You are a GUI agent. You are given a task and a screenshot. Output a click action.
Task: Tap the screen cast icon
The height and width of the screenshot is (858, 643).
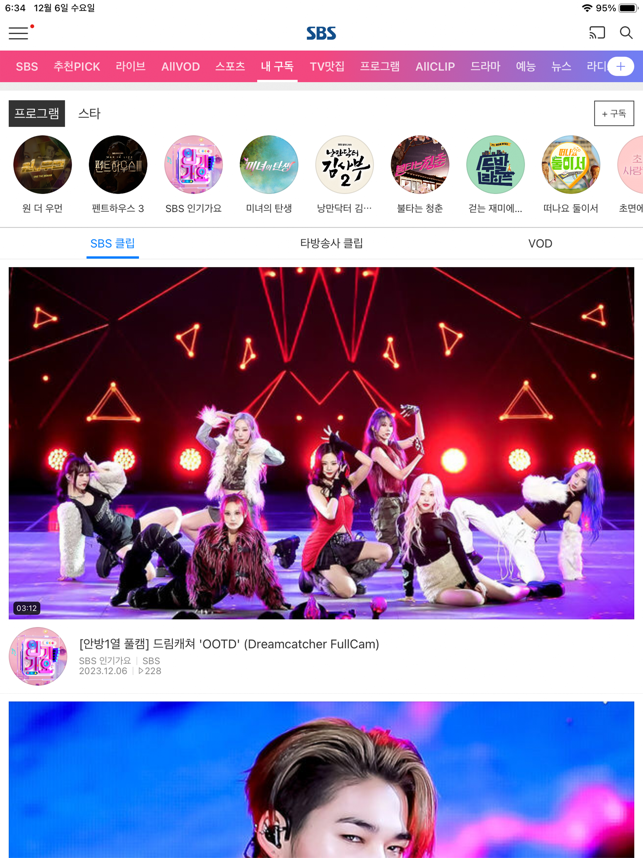click(597, 33)
